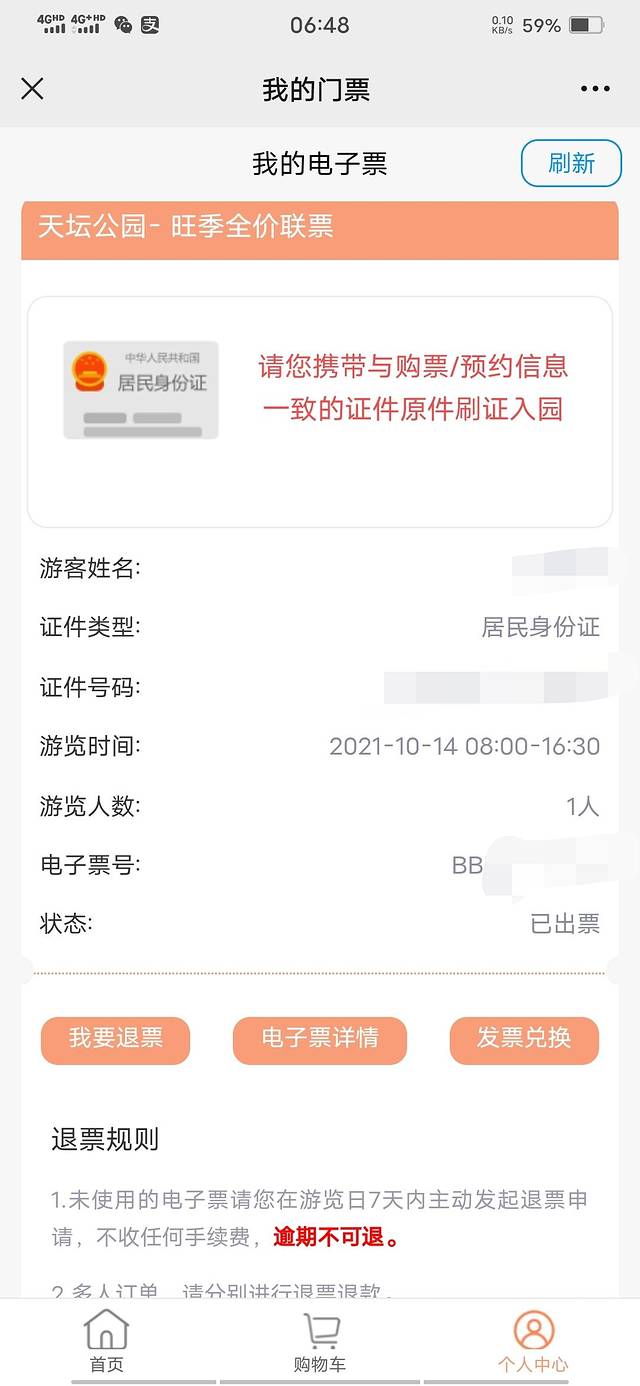This screenshot has height=1386, width=640.
Task: Open the 购物车 shopping cart tab
Action: (x=320, y=1341)
